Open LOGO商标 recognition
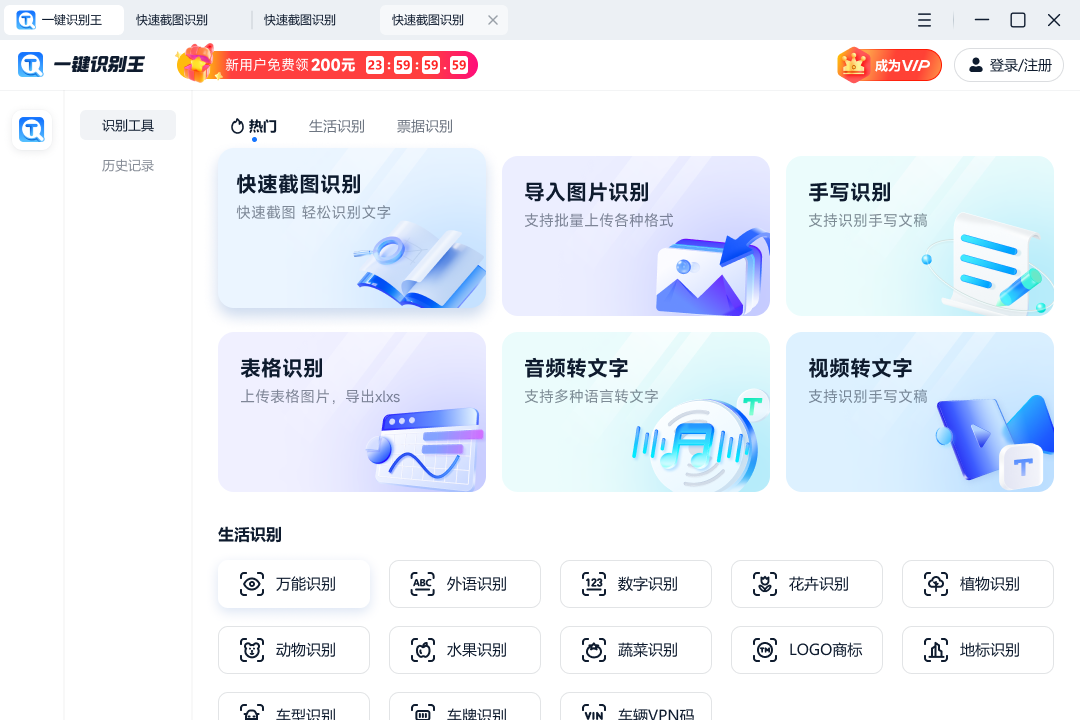This screenshot has height=720, width=1080. 807,650
